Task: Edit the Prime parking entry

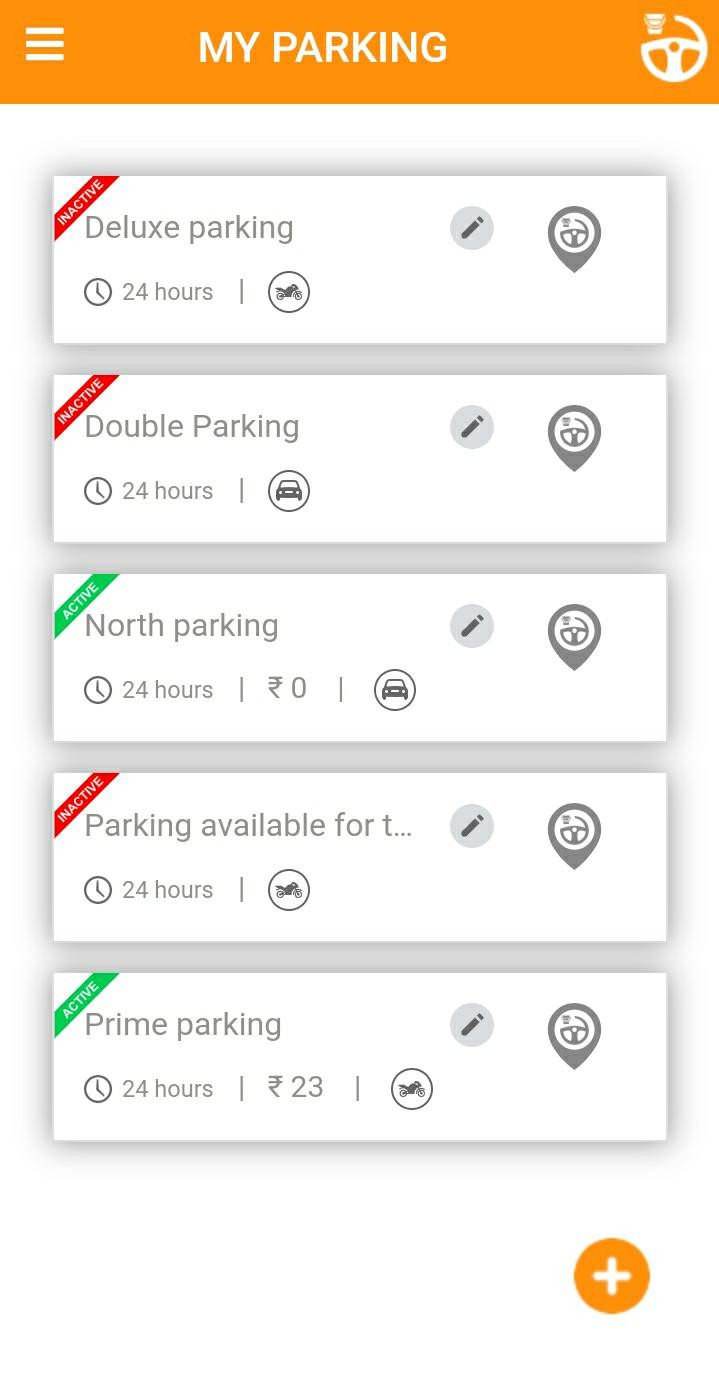Action: (472, 1025)
